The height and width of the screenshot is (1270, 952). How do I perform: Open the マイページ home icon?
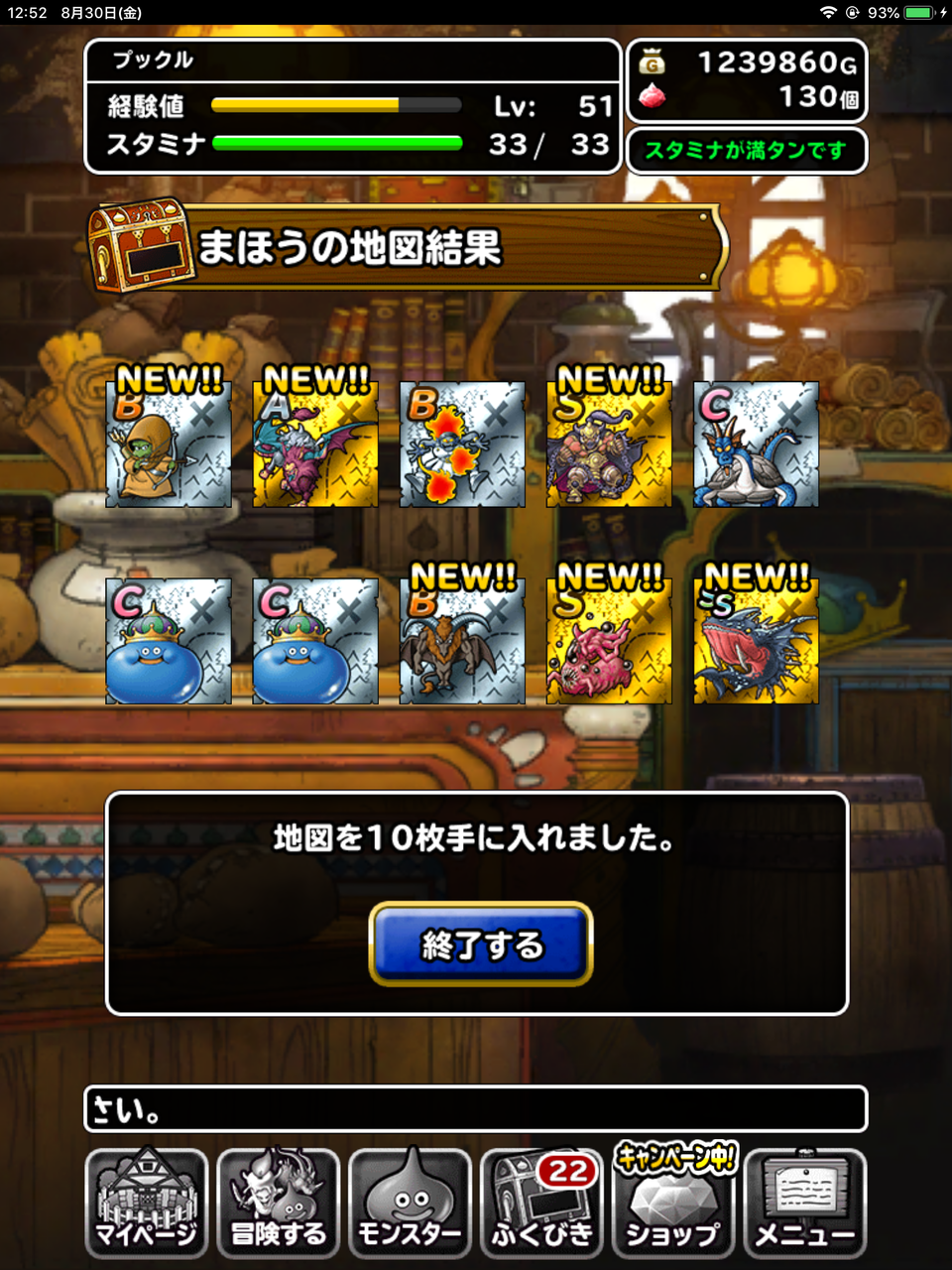[146, 1203]
